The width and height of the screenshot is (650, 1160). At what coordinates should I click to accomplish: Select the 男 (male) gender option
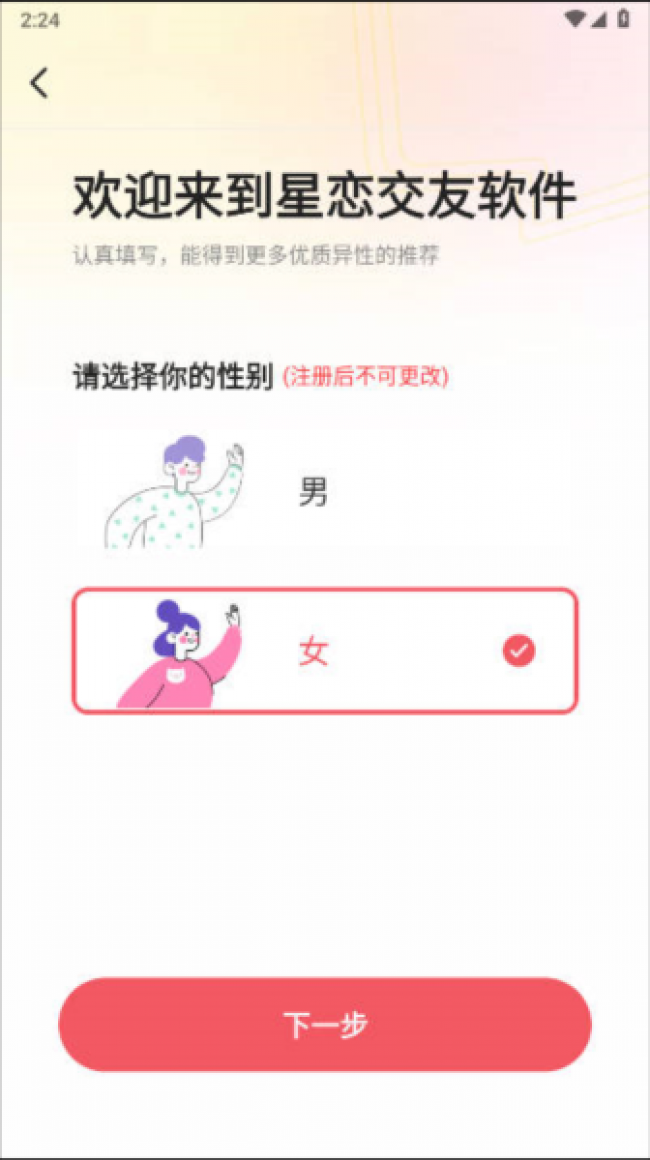click(325, 490)
